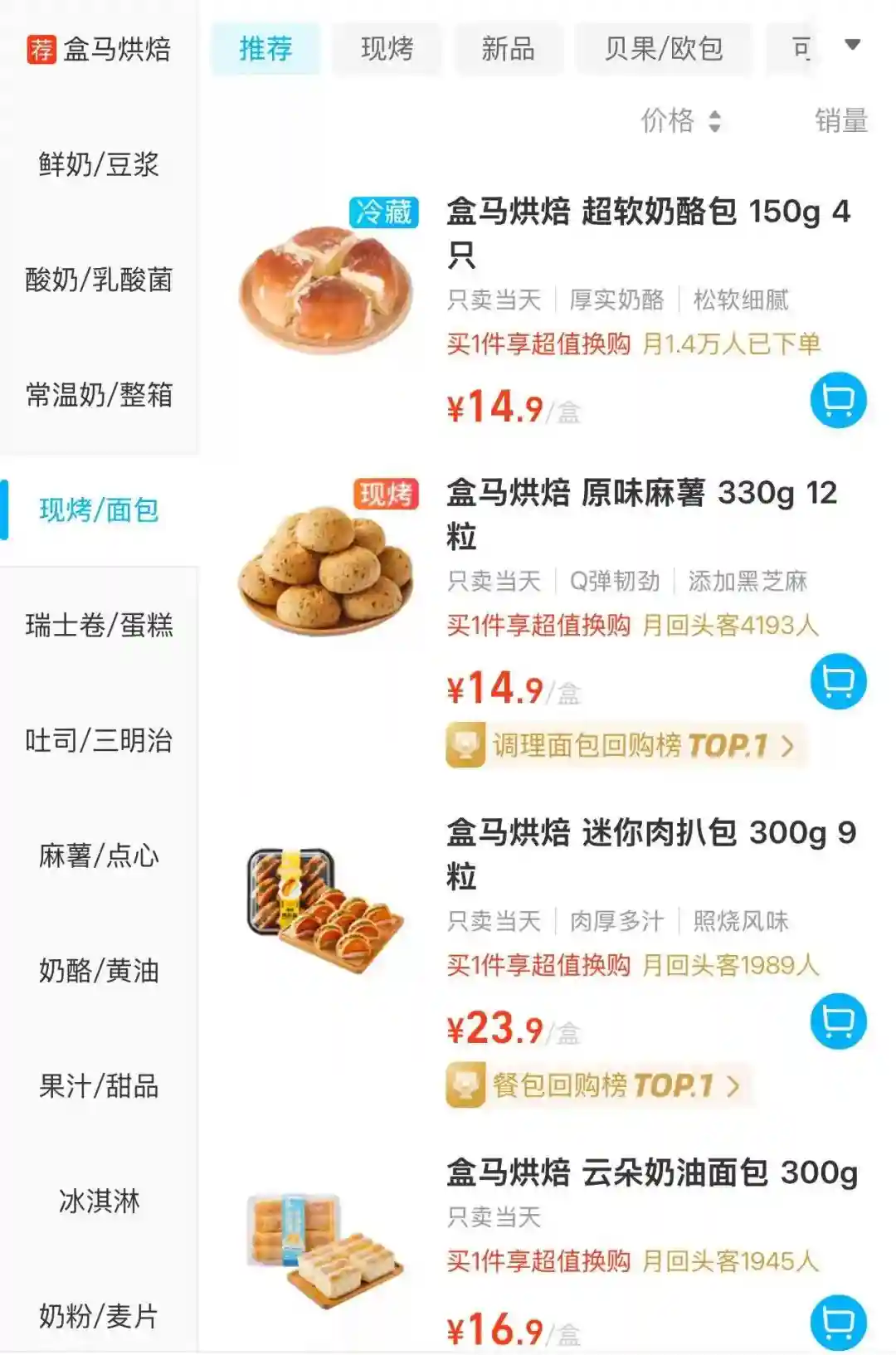Browse the 瑞士卷/蛋糕 category

pyautogui.click(x=99, y=625)
